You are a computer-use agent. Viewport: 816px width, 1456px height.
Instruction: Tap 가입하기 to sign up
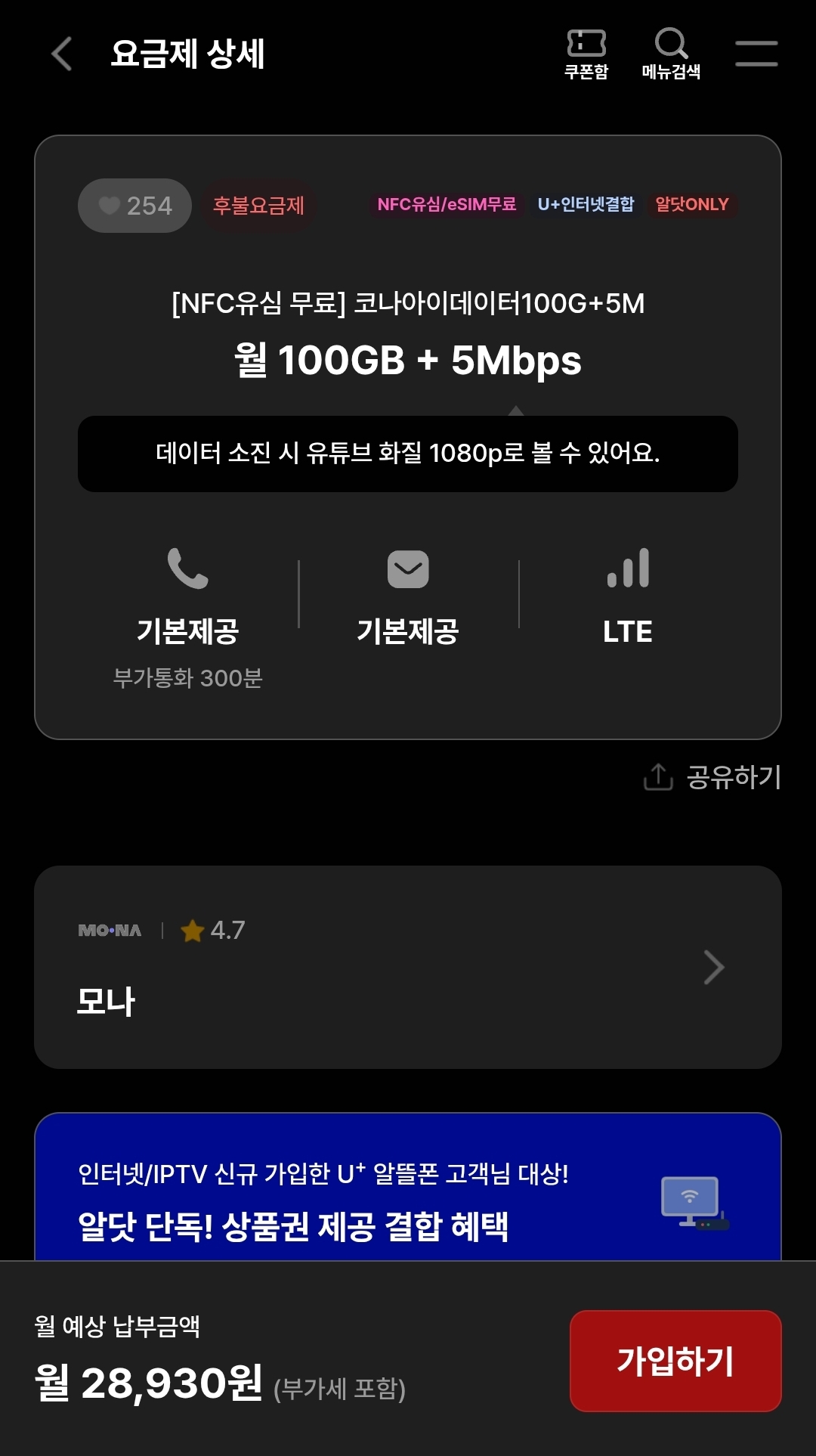[675, 1361]
